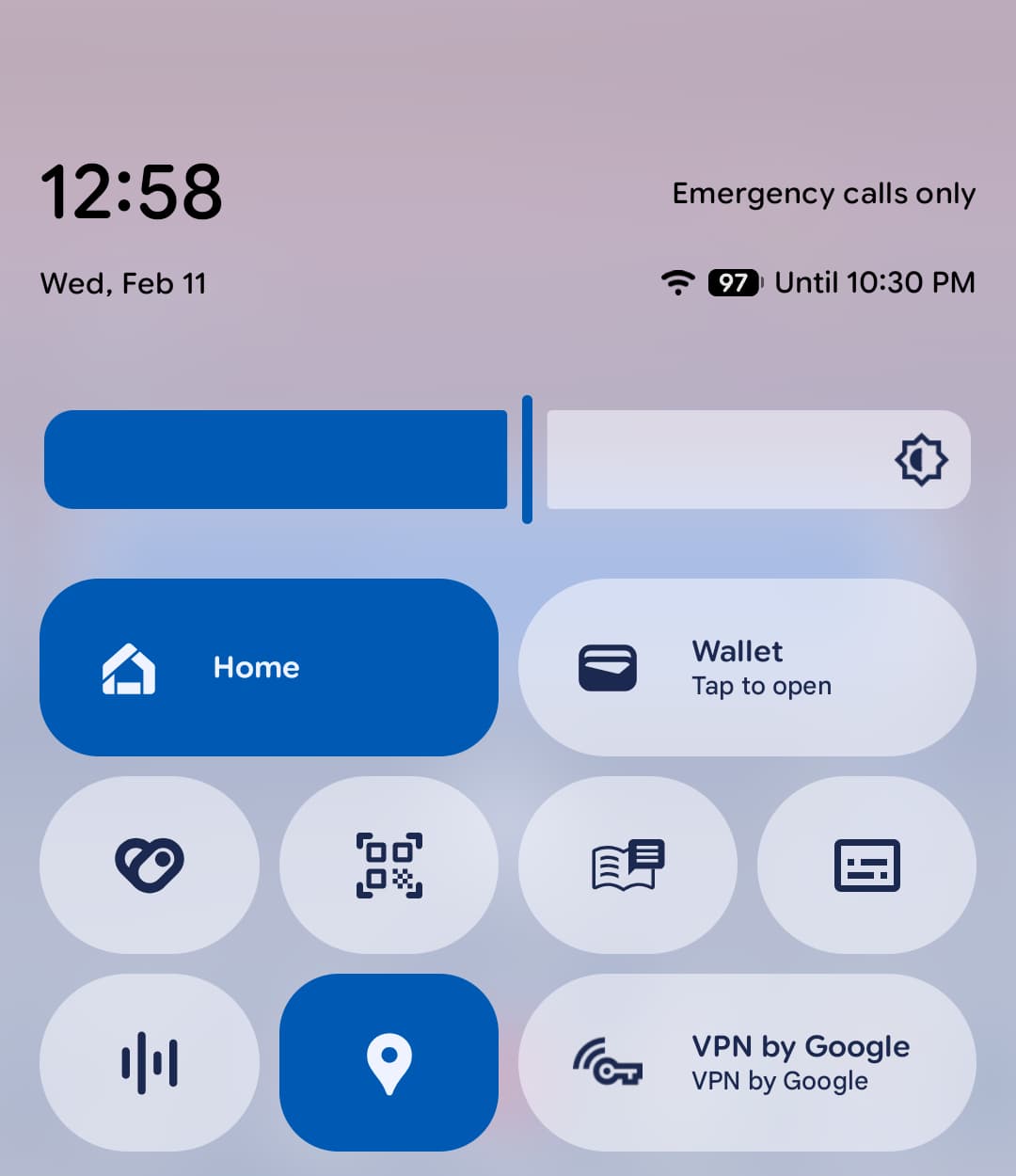
Task: Launch the QR code scanner tile
Action: [389, 865]
